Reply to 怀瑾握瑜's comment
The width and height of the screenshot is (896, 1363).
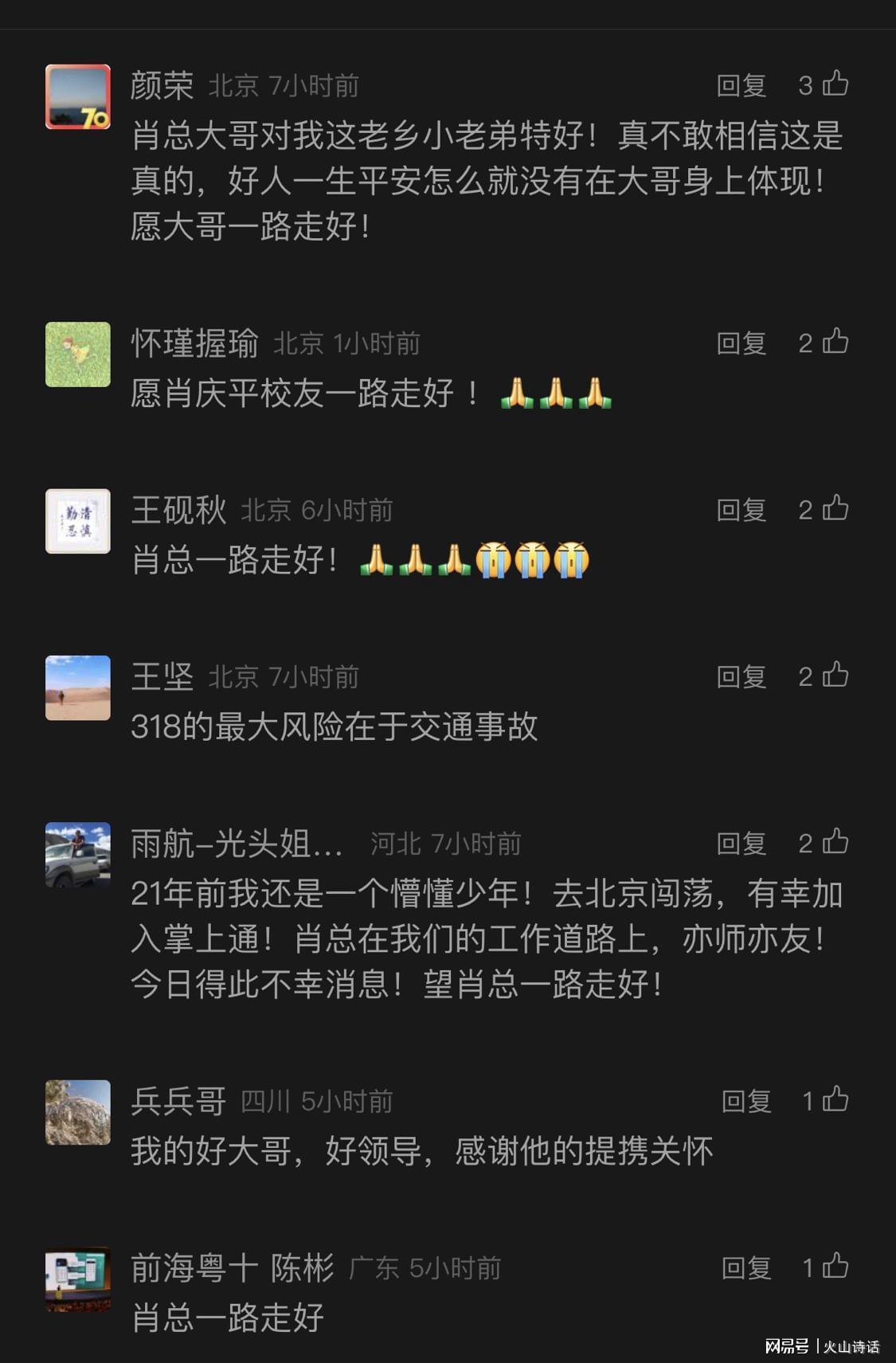(741, 343)
